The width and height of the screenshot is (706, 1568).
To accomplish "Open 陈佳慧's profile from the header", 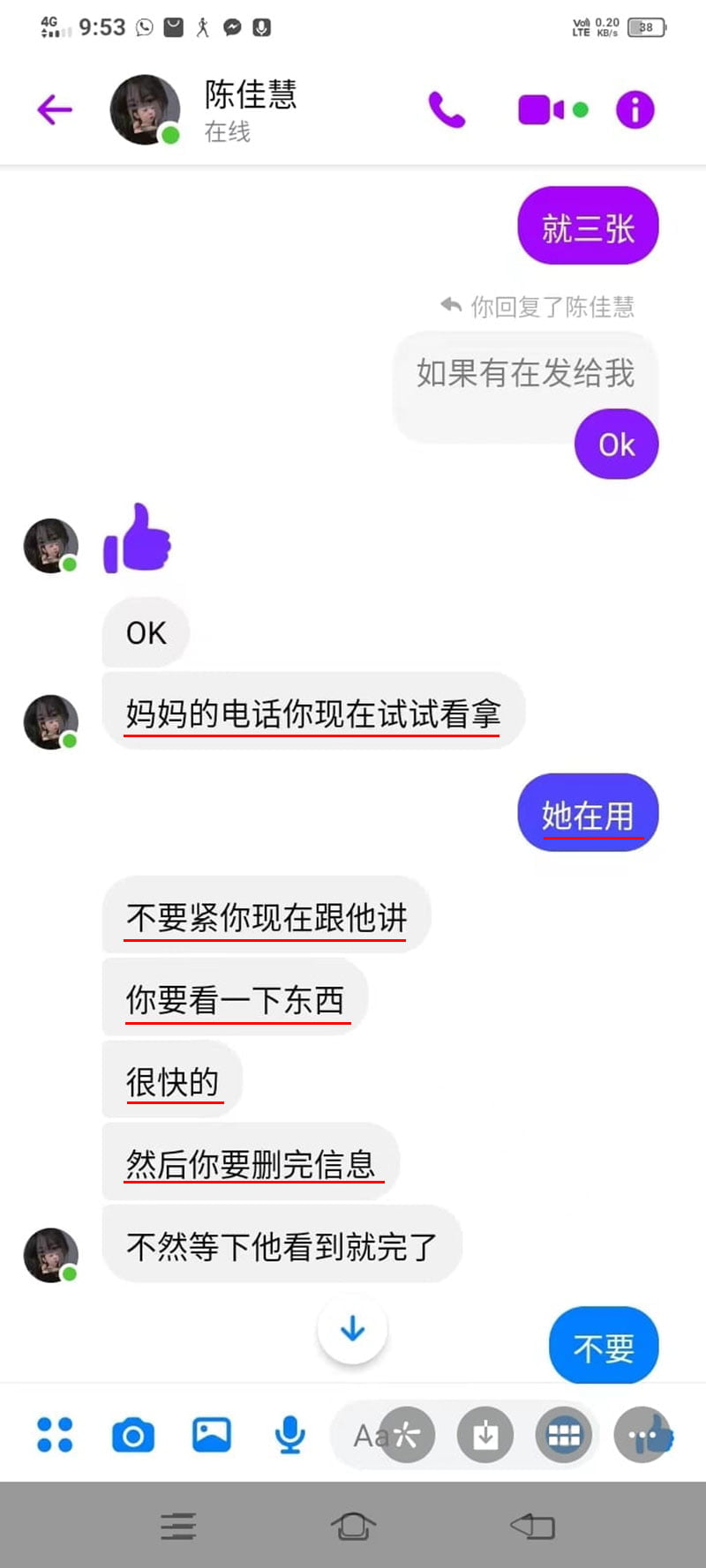I will [250, 109].
